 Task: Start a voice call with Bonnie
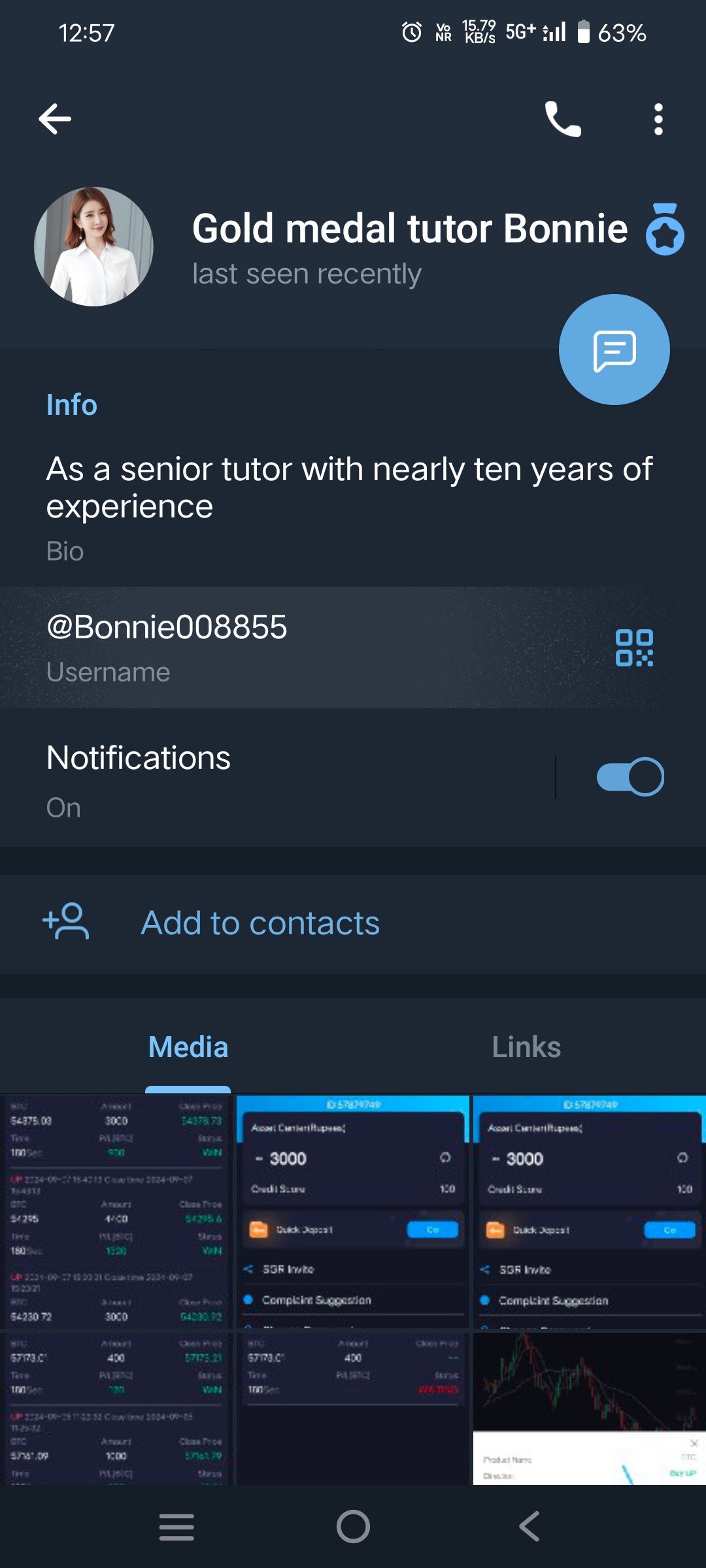coord(563,119)
